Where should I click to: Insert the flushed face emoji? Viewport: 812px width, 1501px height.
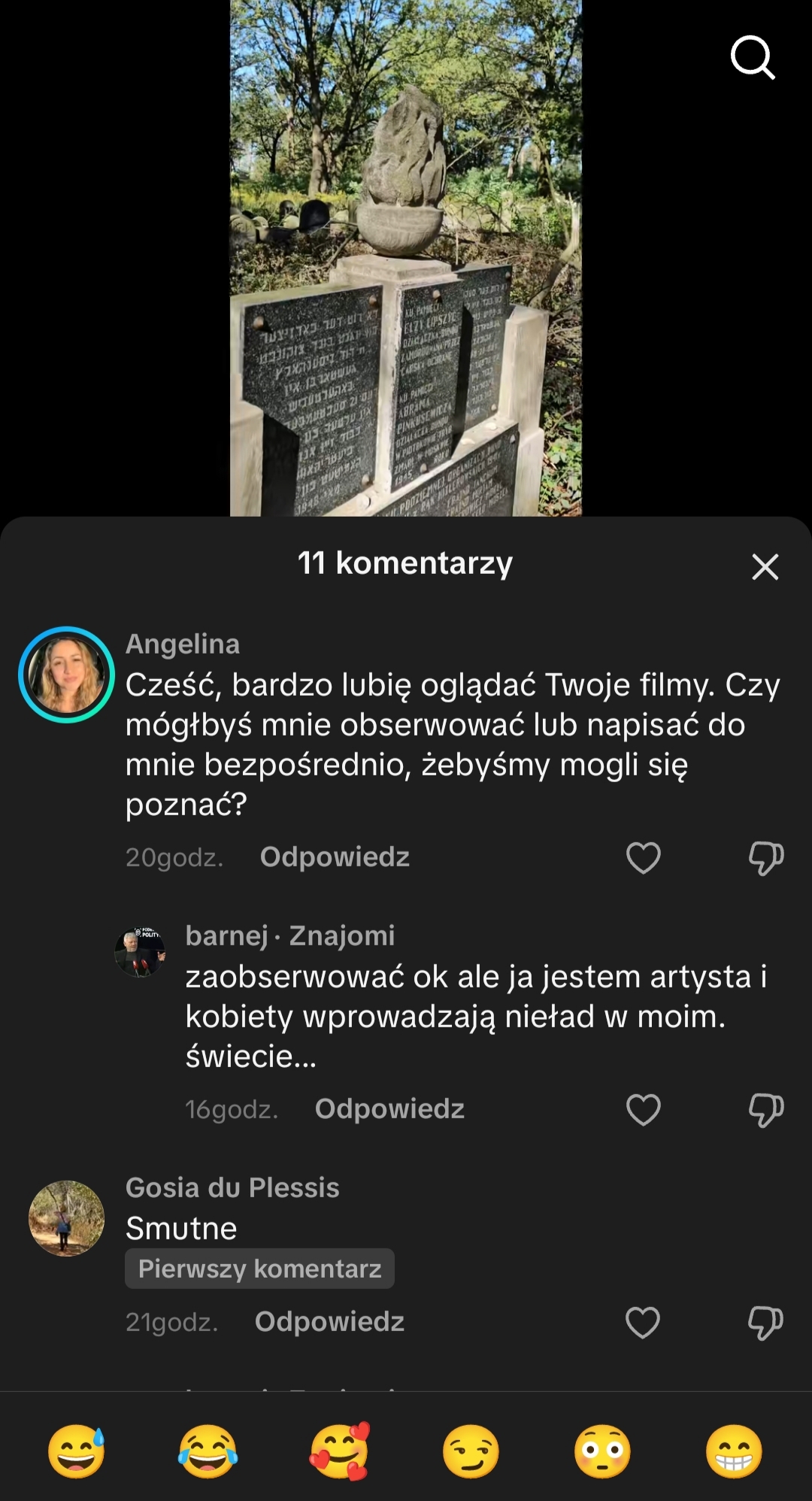(603, 1451)
